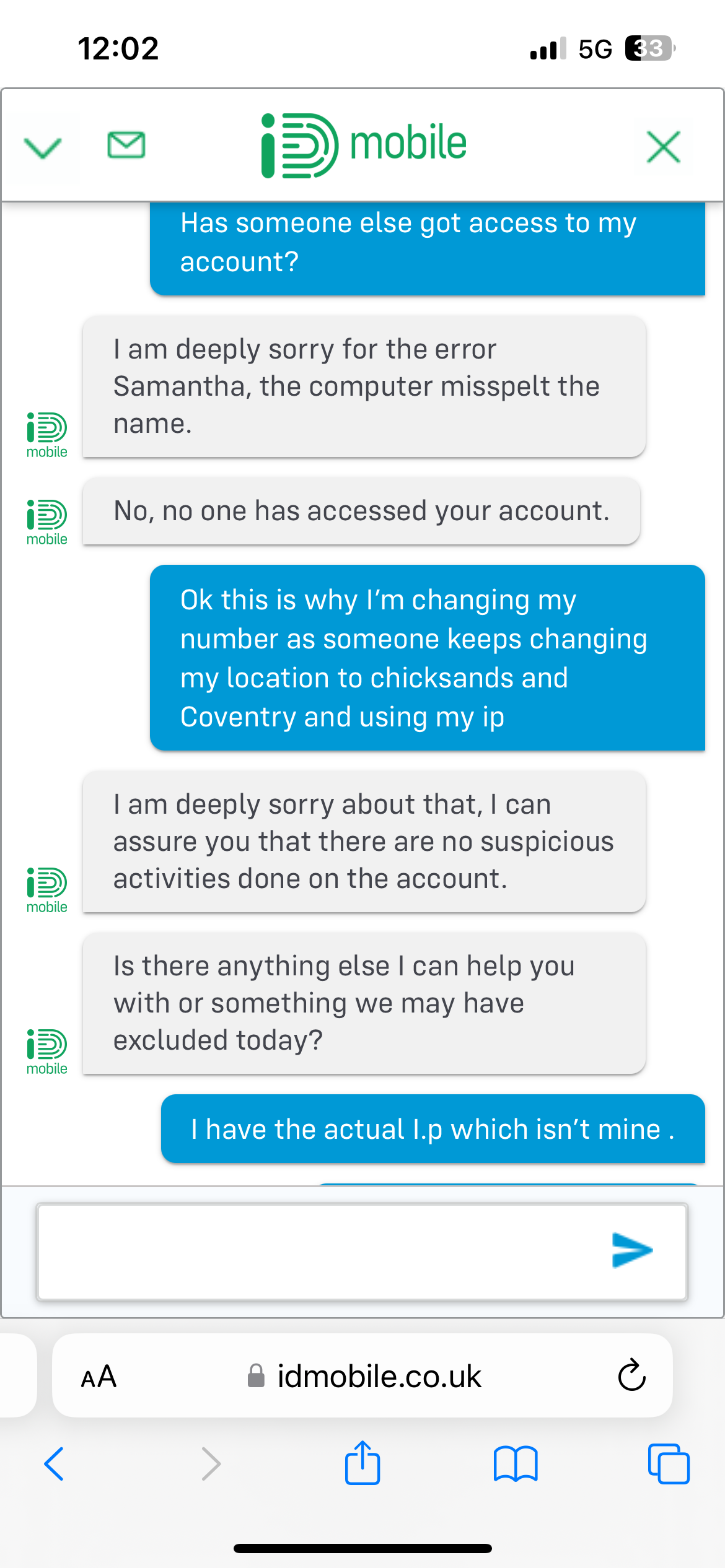
Task: Open the Safari share sheet
Action: click(x=362, y=1463)
